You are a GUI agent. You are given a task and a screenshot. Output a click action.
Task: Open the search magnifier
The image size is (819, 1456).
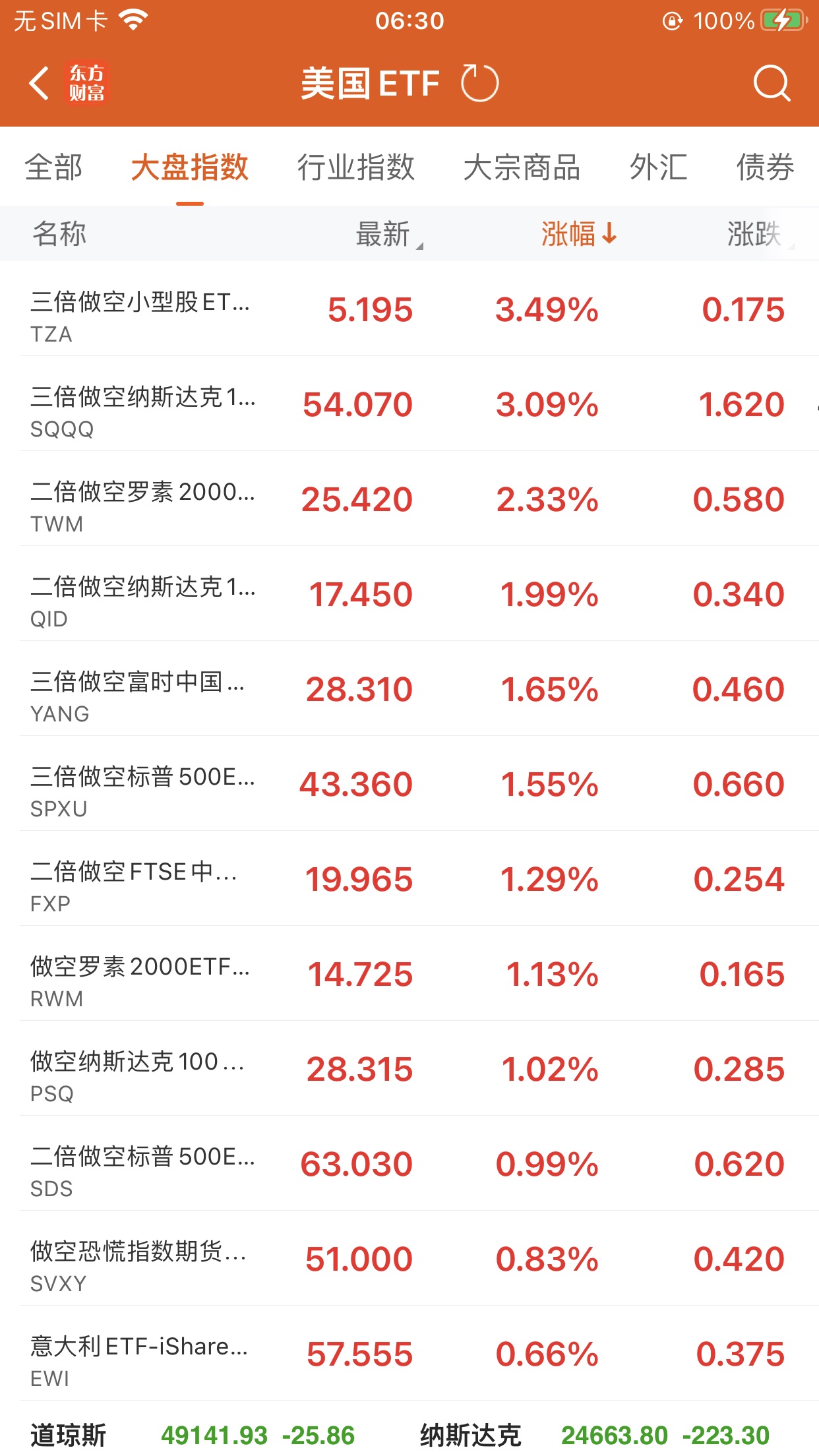(x=771, y=84)
